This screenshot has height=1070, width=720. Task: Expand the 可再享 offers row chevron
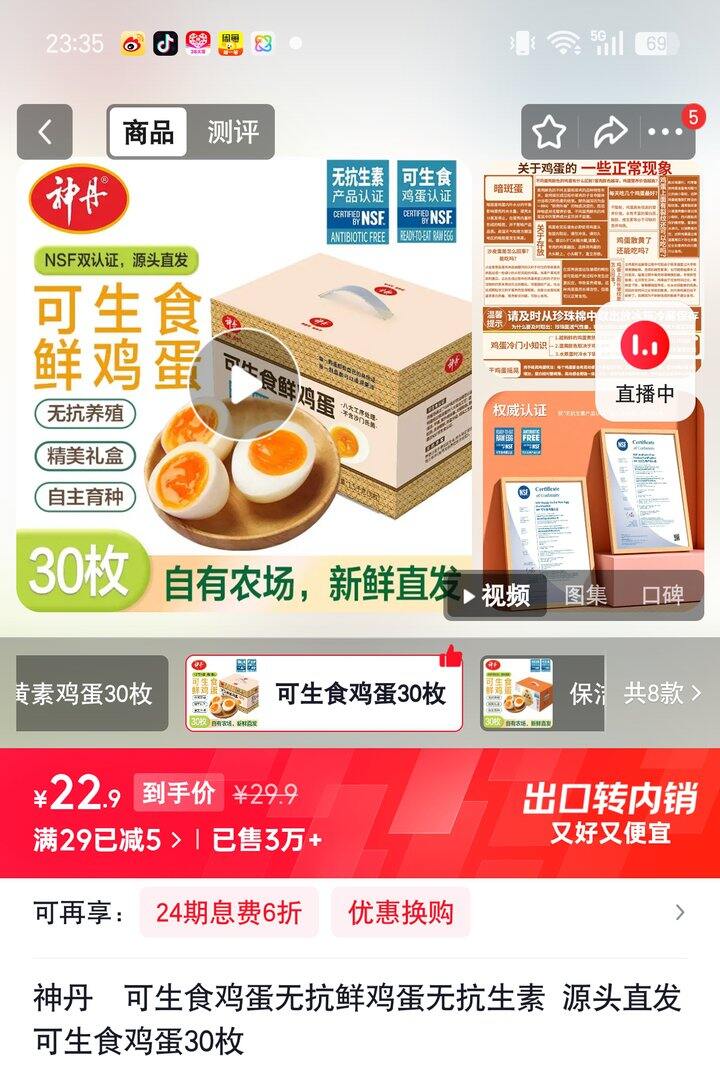pos(680,912)
